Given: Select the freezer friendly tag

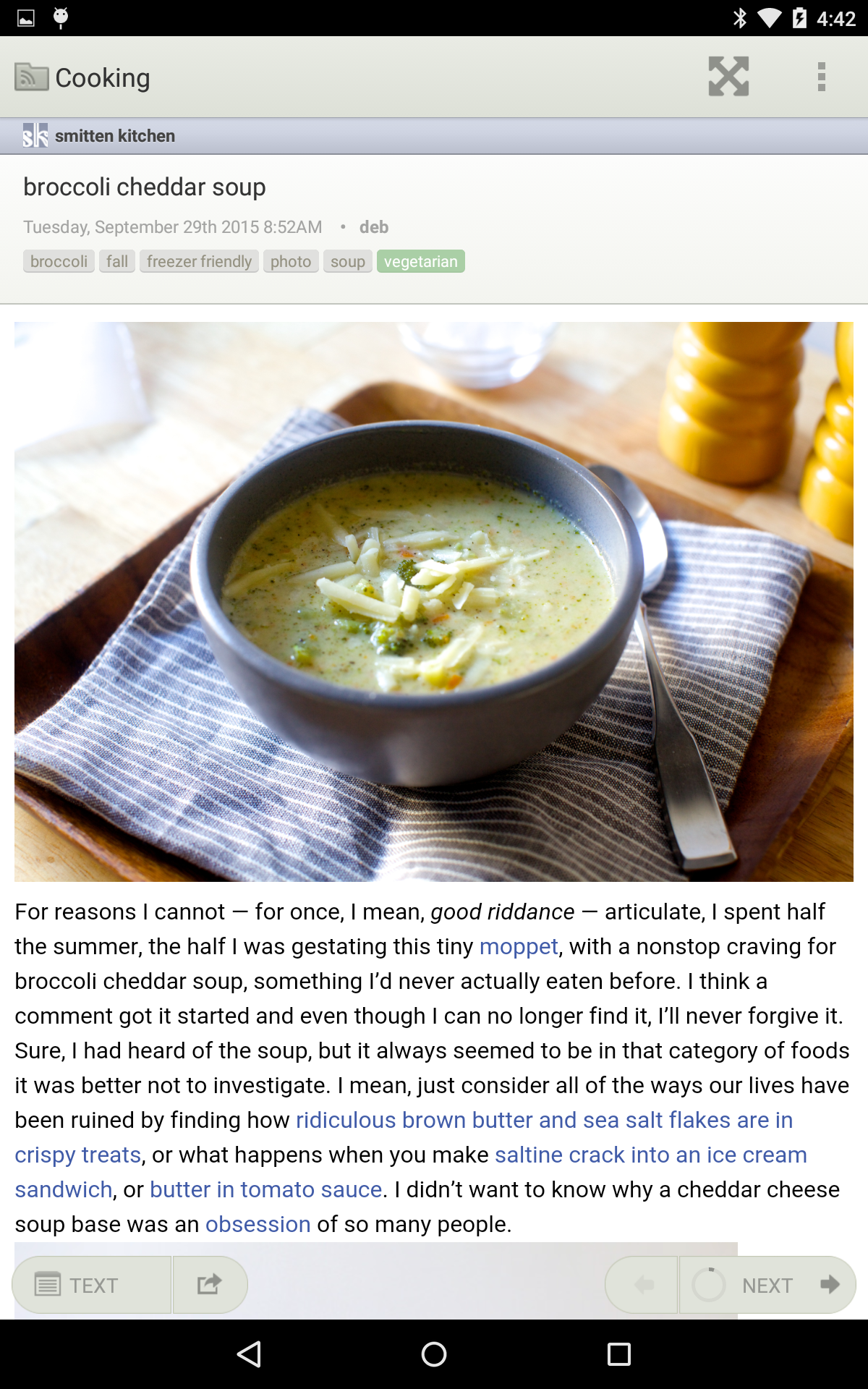Looking at the screenshot, I should (x=199, y=261).
